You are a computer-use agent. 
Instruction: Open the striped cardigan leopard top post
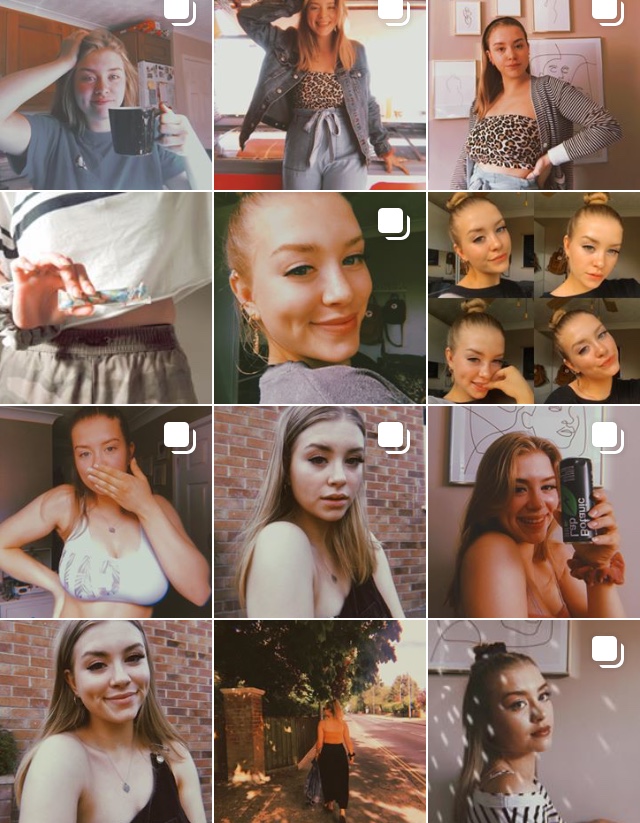[x=534, y=95]
